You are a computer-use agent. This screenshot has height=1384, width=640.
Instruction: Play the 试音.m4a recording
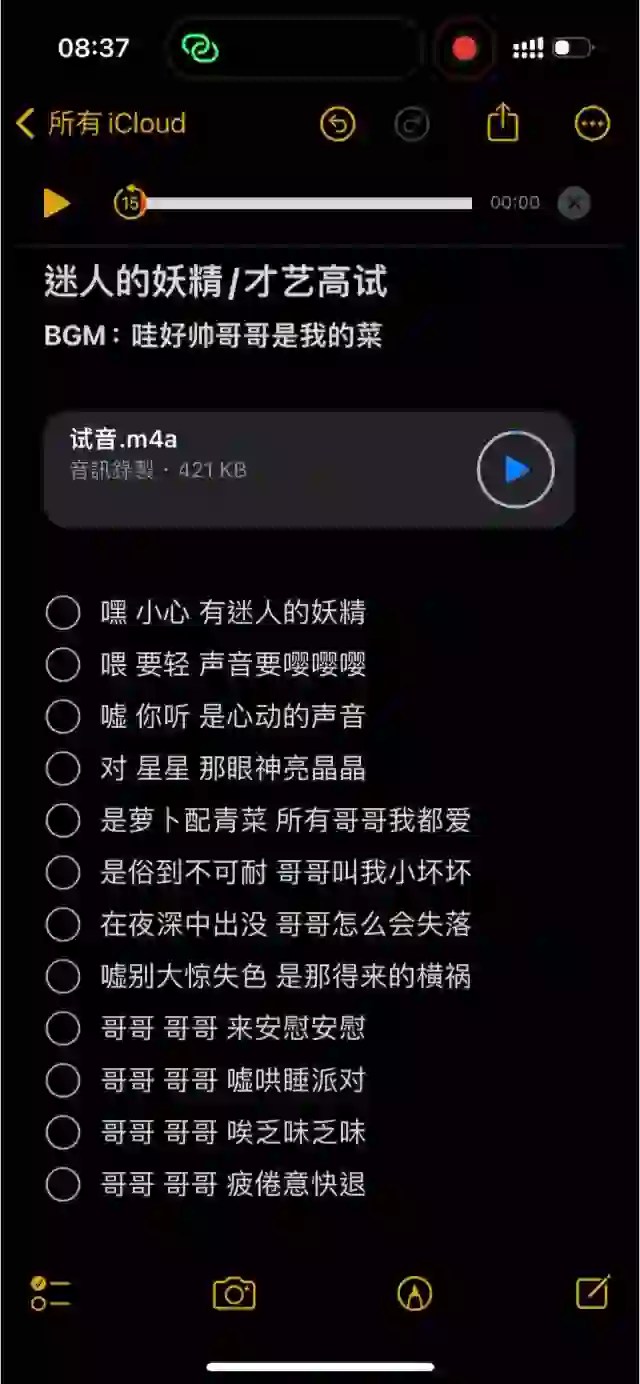tap(515, 469)
